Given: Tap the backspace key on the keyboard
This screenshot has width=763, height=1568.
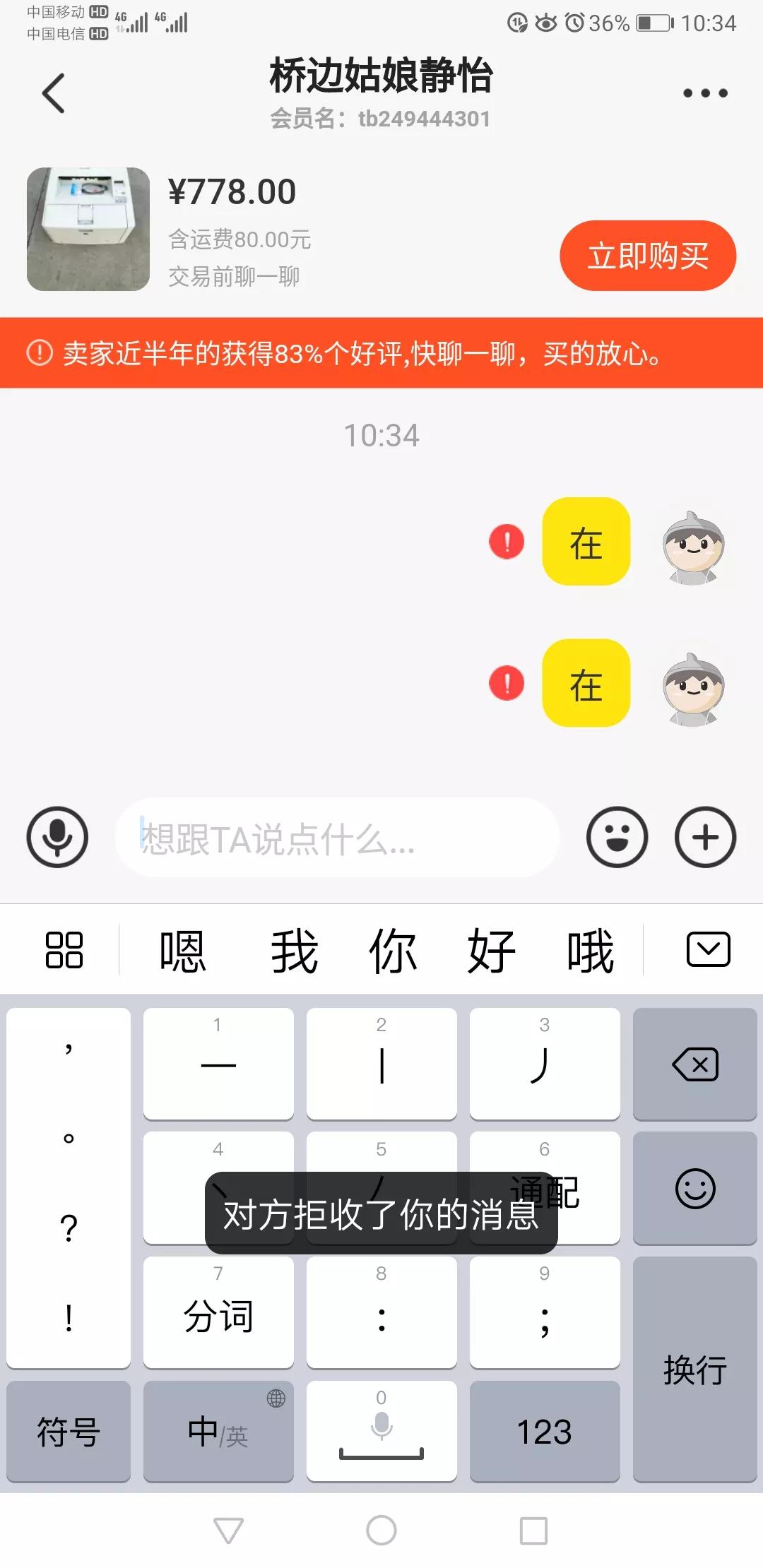Looking at the screenshot, I should (x=694, y=1064).
